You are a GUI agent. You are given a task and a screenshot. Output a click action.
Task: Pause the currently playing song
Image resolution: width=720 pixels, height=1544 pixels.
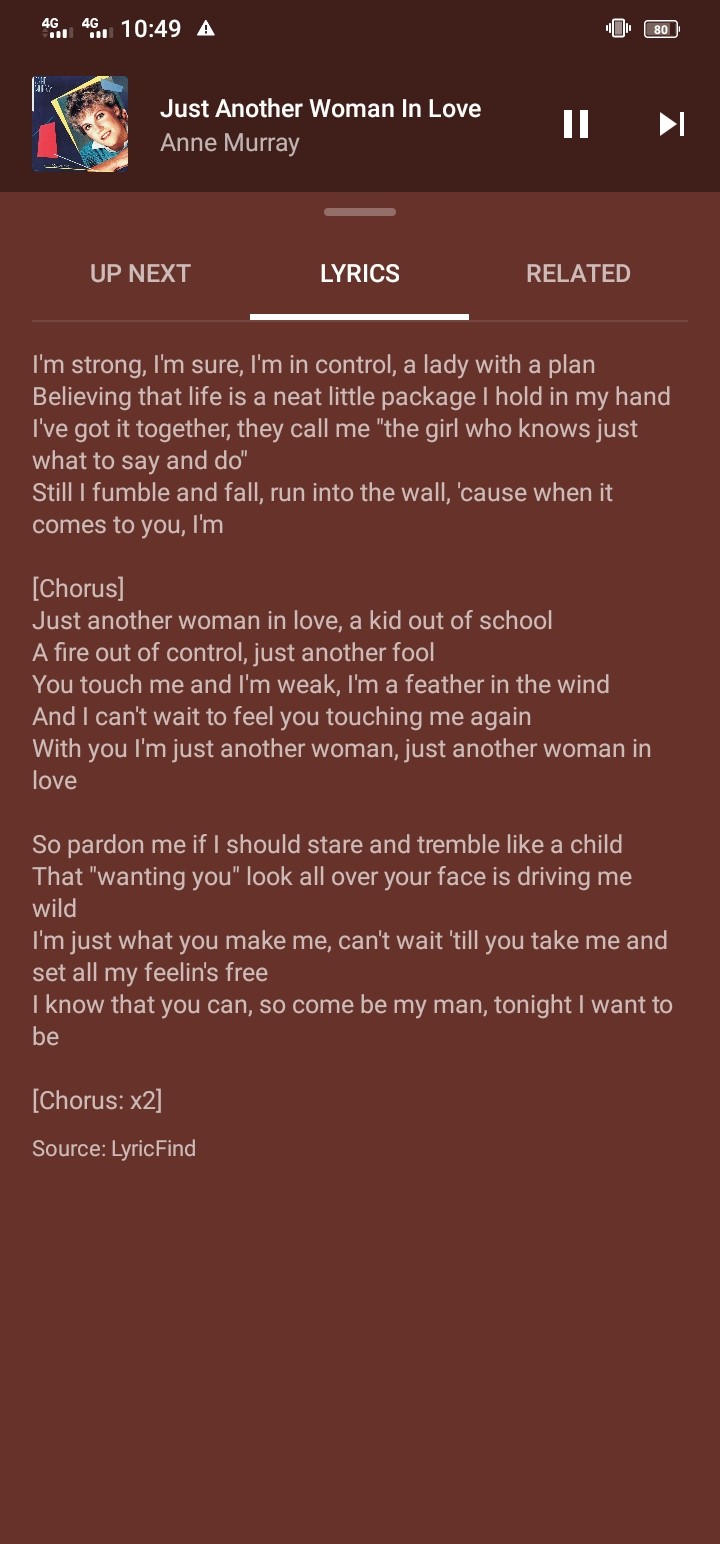coord(576,124)
